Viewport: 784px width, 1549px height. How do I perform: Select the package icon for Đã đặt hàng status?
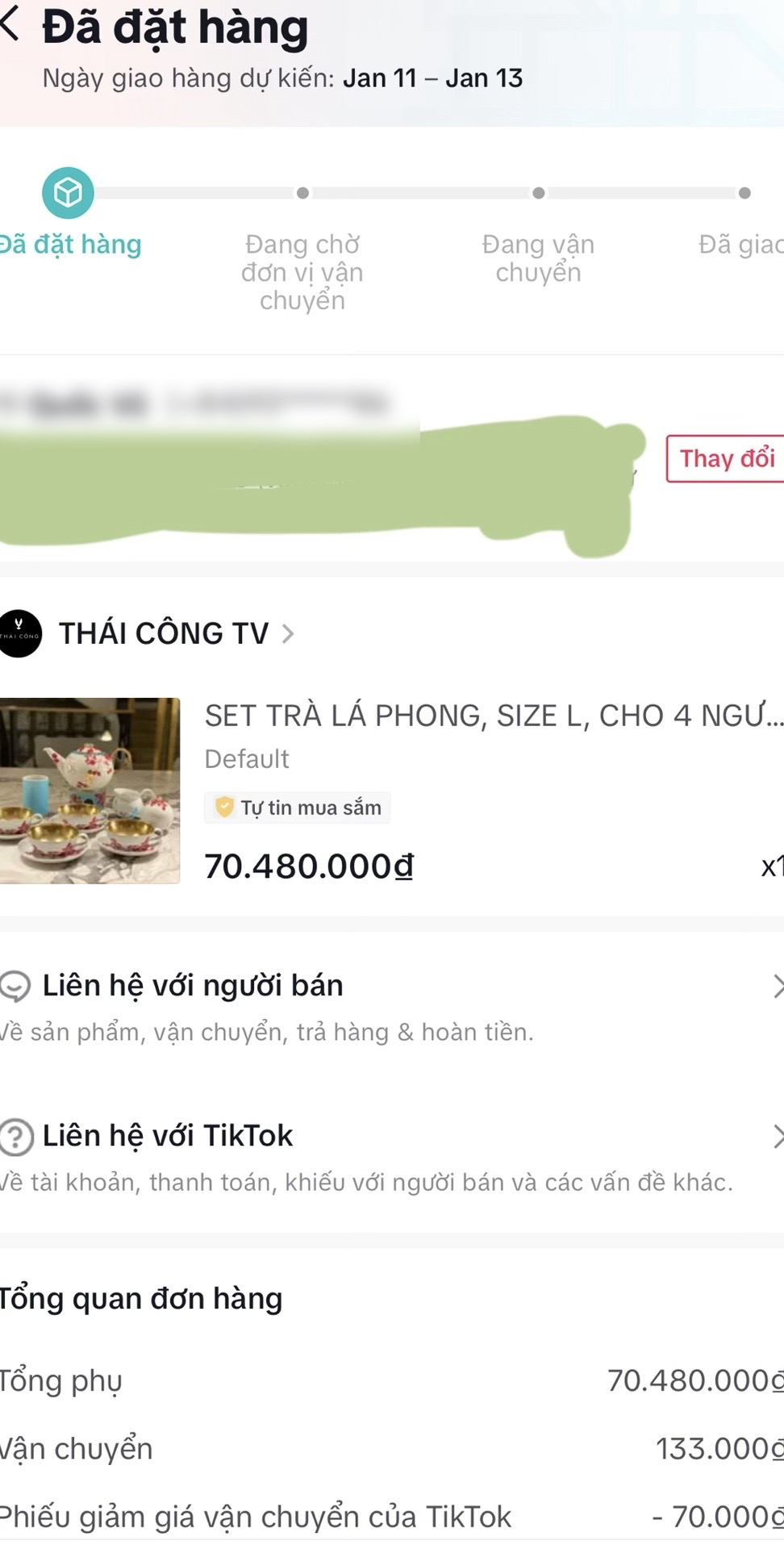click(68, 193)
